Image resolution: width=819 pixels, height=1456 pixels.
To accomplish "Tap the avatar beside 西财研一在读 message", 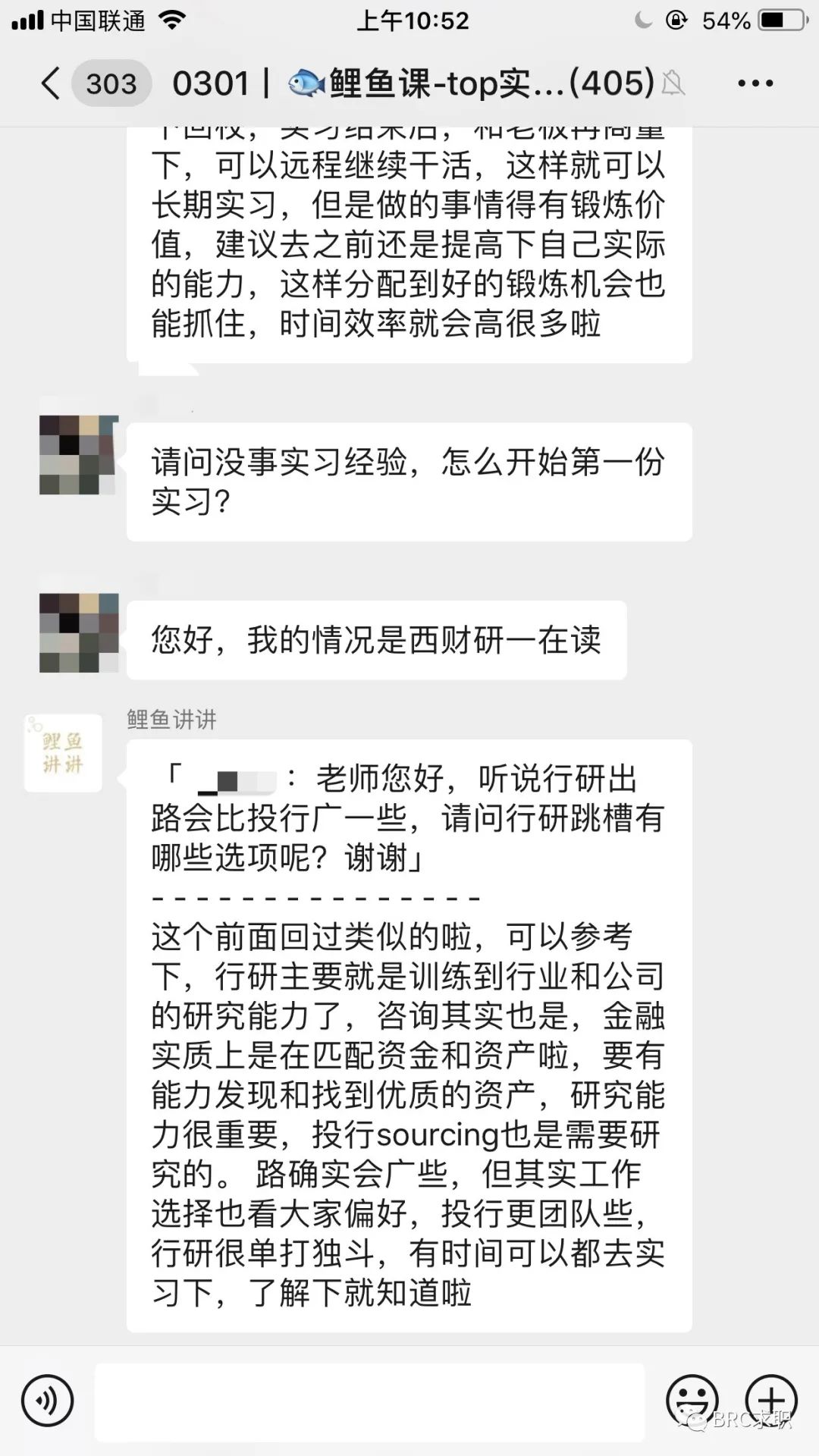I will 79,632.
